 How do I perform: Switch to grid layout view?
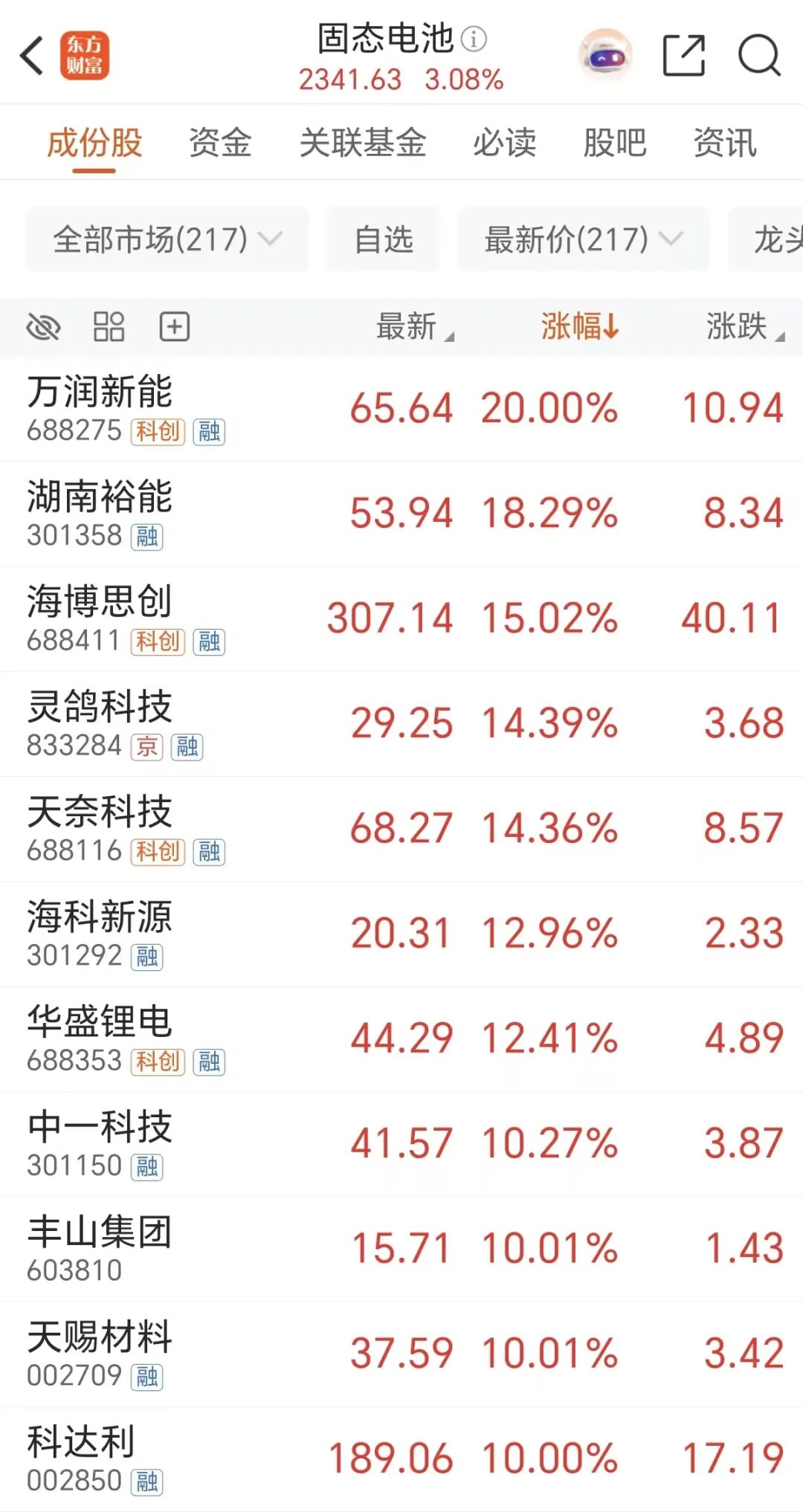click(x=109, y=326)
